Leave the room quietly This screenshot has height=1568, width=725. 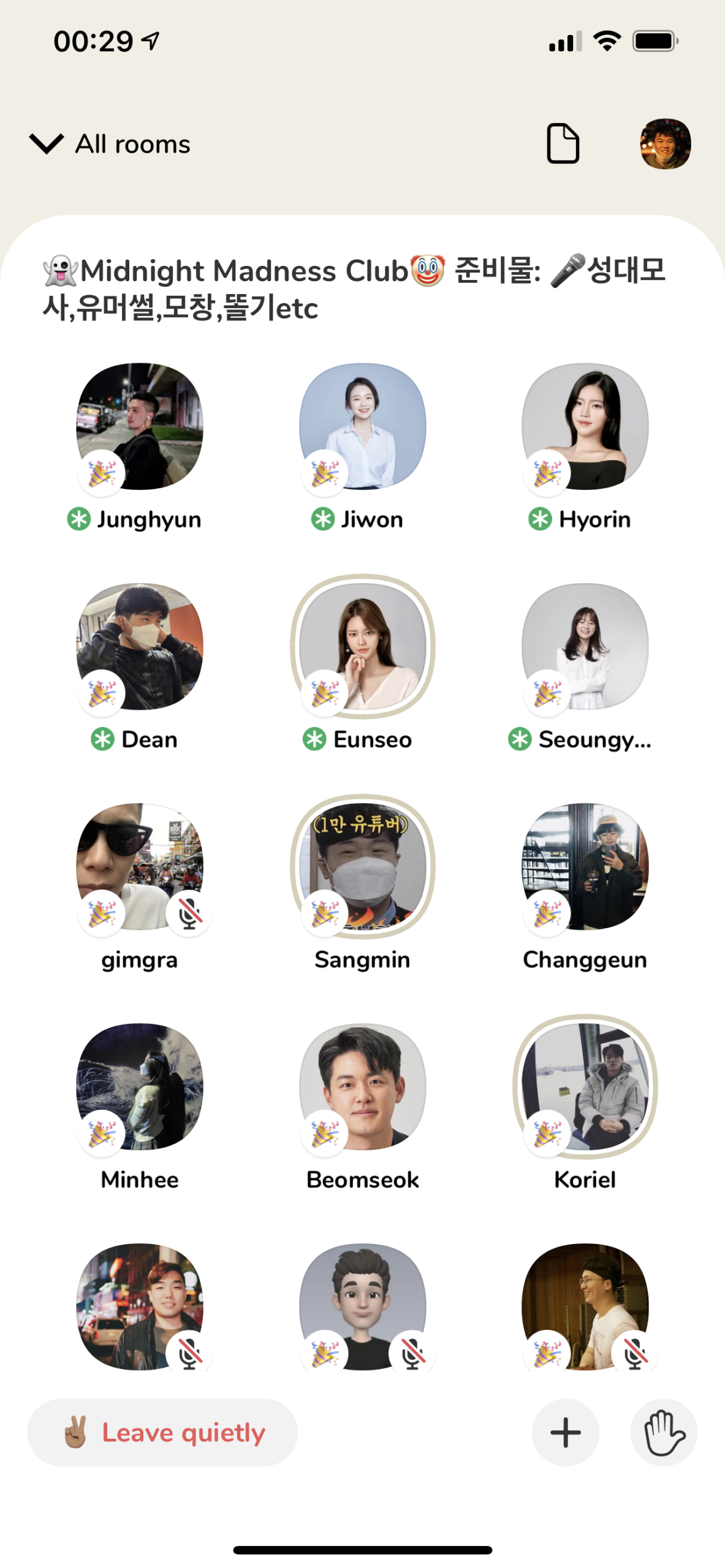coord(162,1432)
